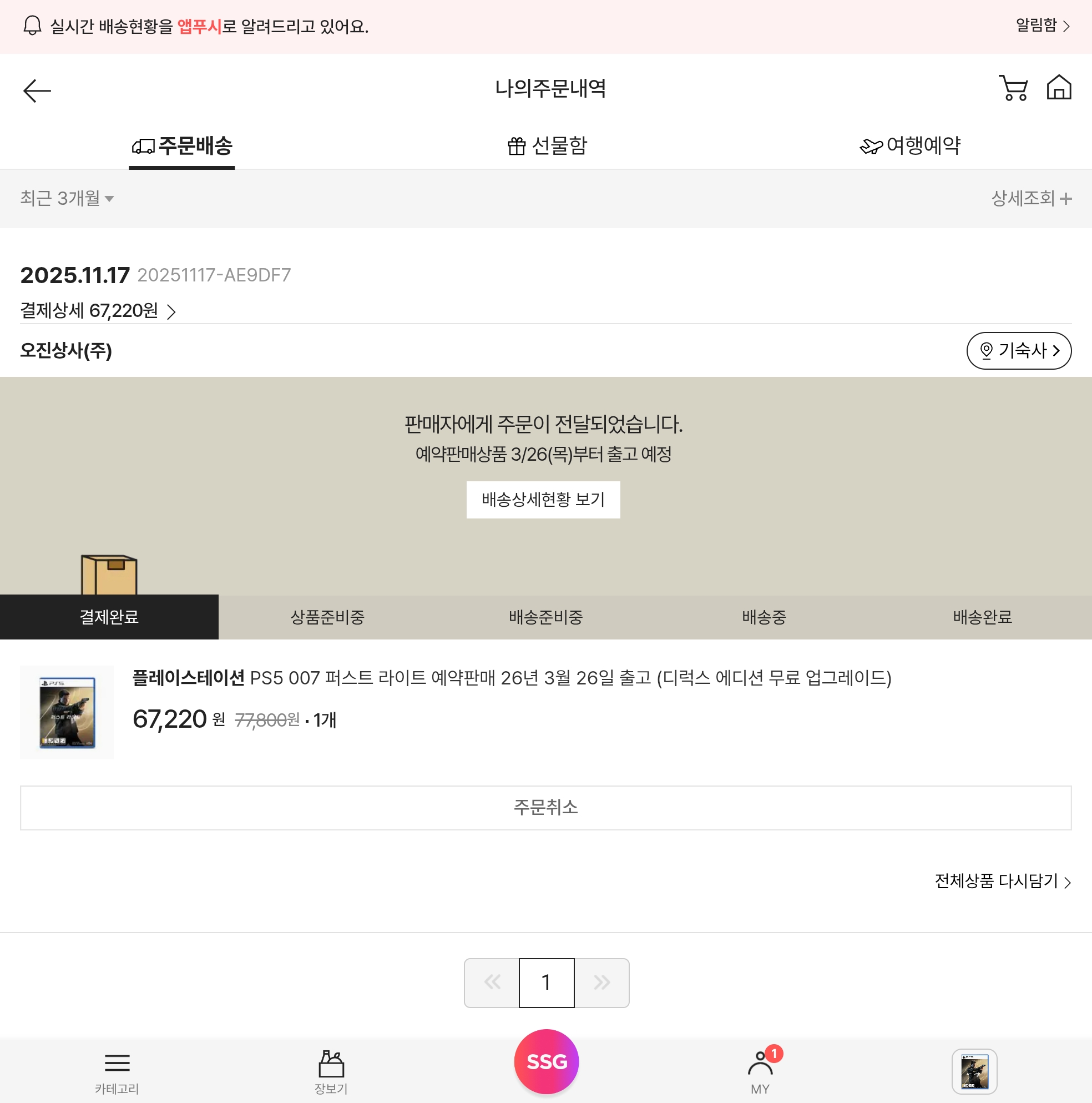Screen dimensions: 1092x1103
Task: Expand 상세조회 search options
Action: pos(1031,198)
